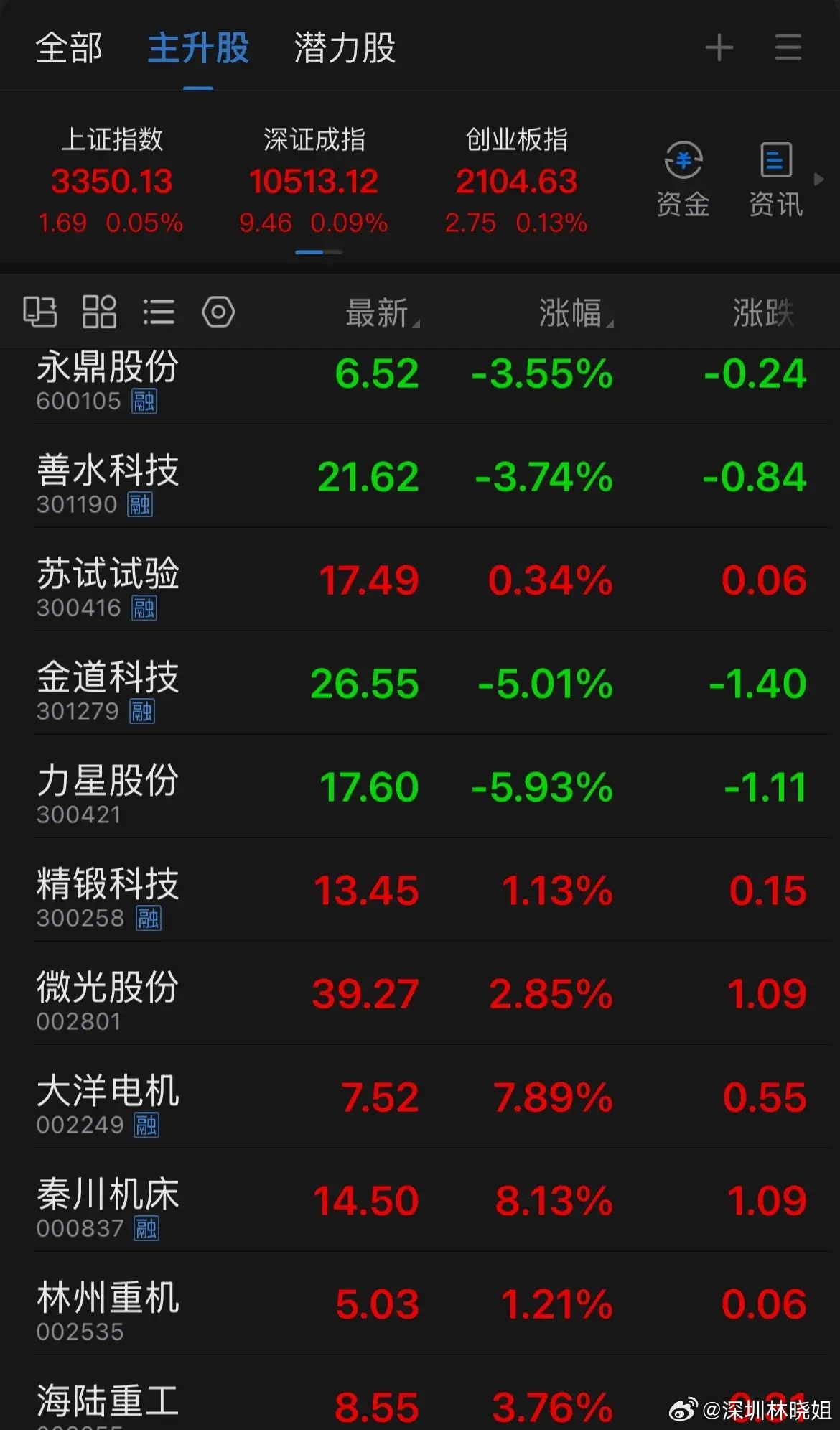The height and width of the screenshot is (1430, 840).
Task: Switch to the grid view layout icon
Action: tap(99, 312)
